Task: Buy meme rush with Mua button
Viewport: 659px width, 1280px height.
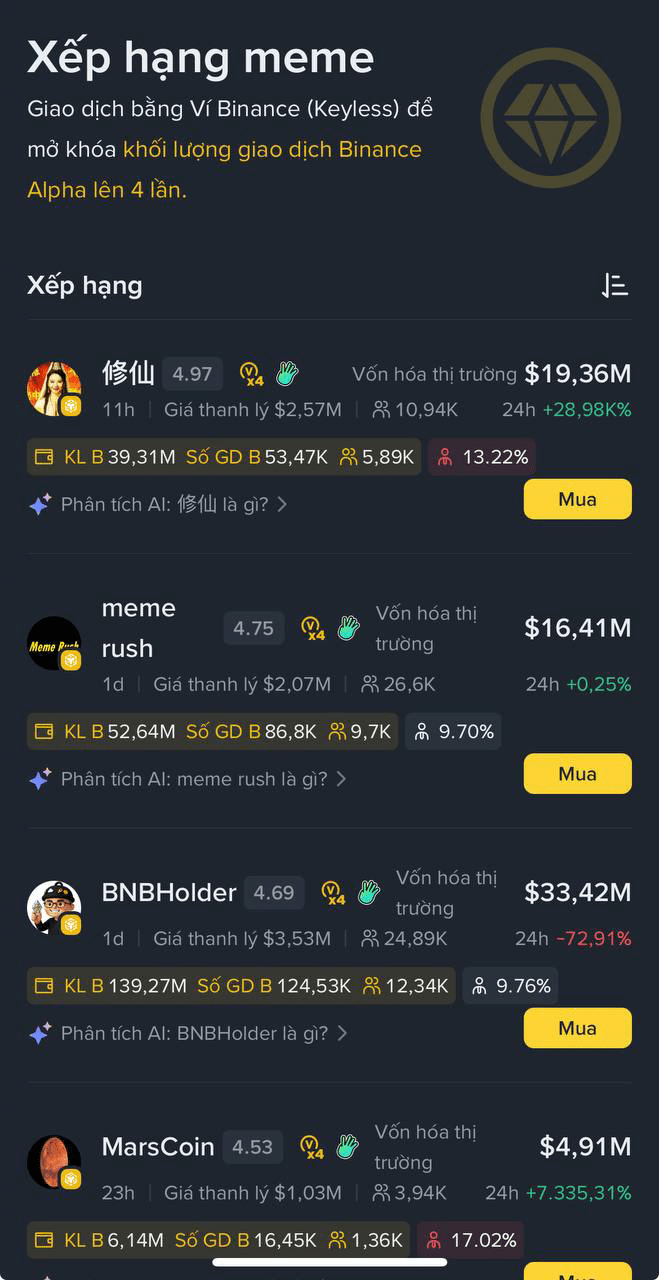Action: click(x=577, y=773)
